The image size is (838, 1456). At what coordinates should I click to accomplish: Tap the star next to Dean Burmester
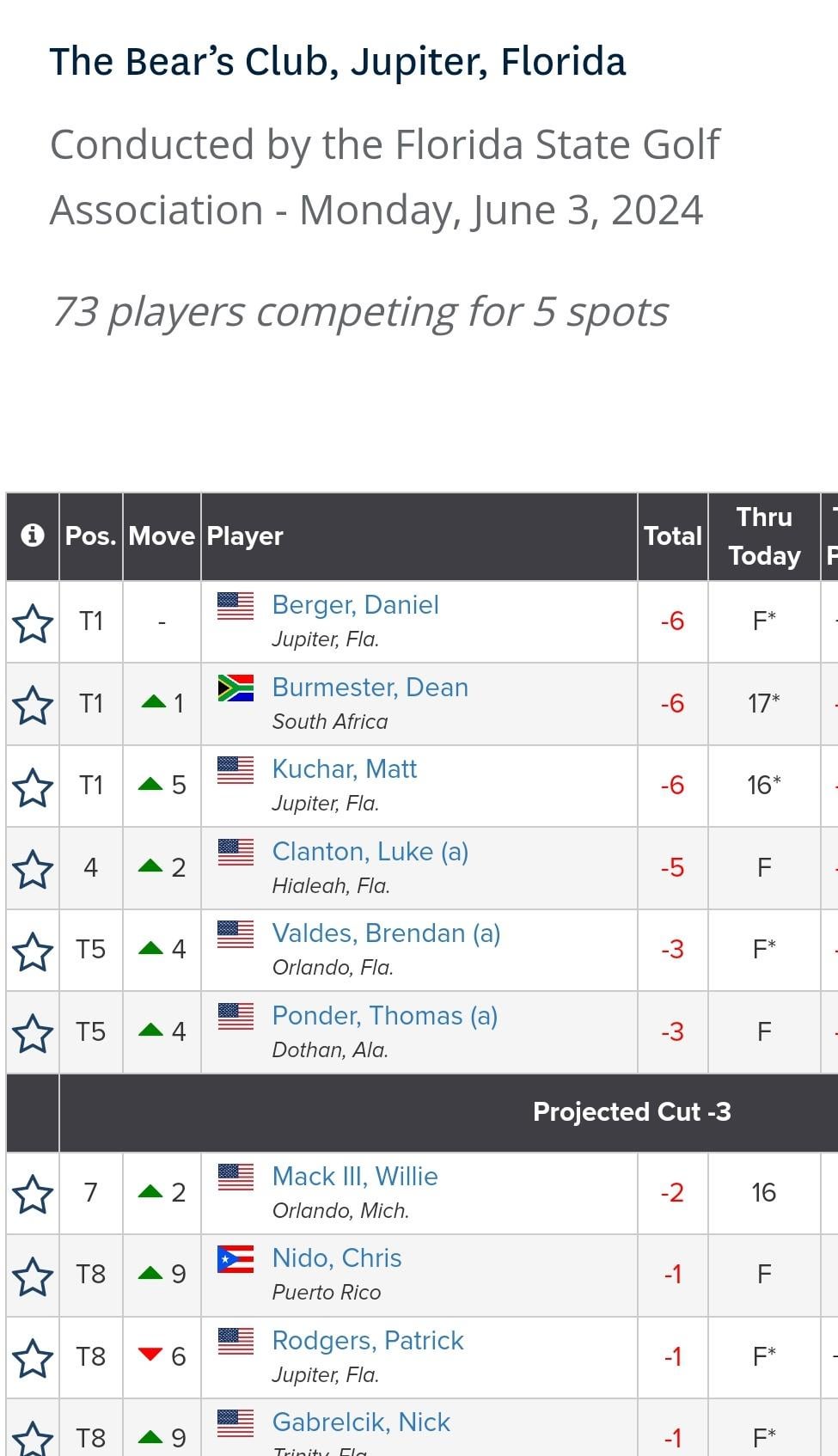[x=33, y=705]
